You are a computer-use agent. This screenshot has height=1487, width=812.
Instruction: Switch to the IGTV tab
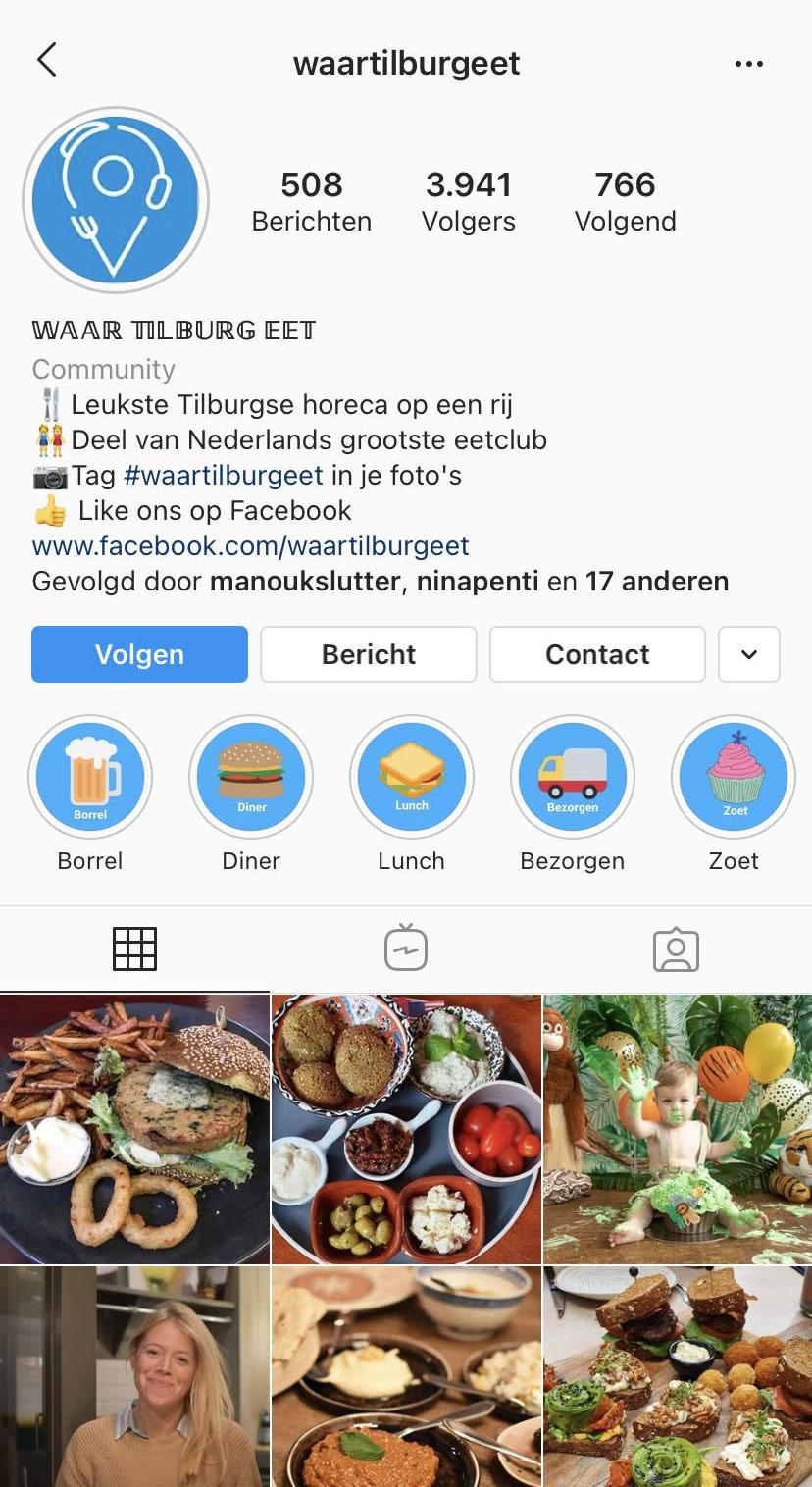(406, 949)
